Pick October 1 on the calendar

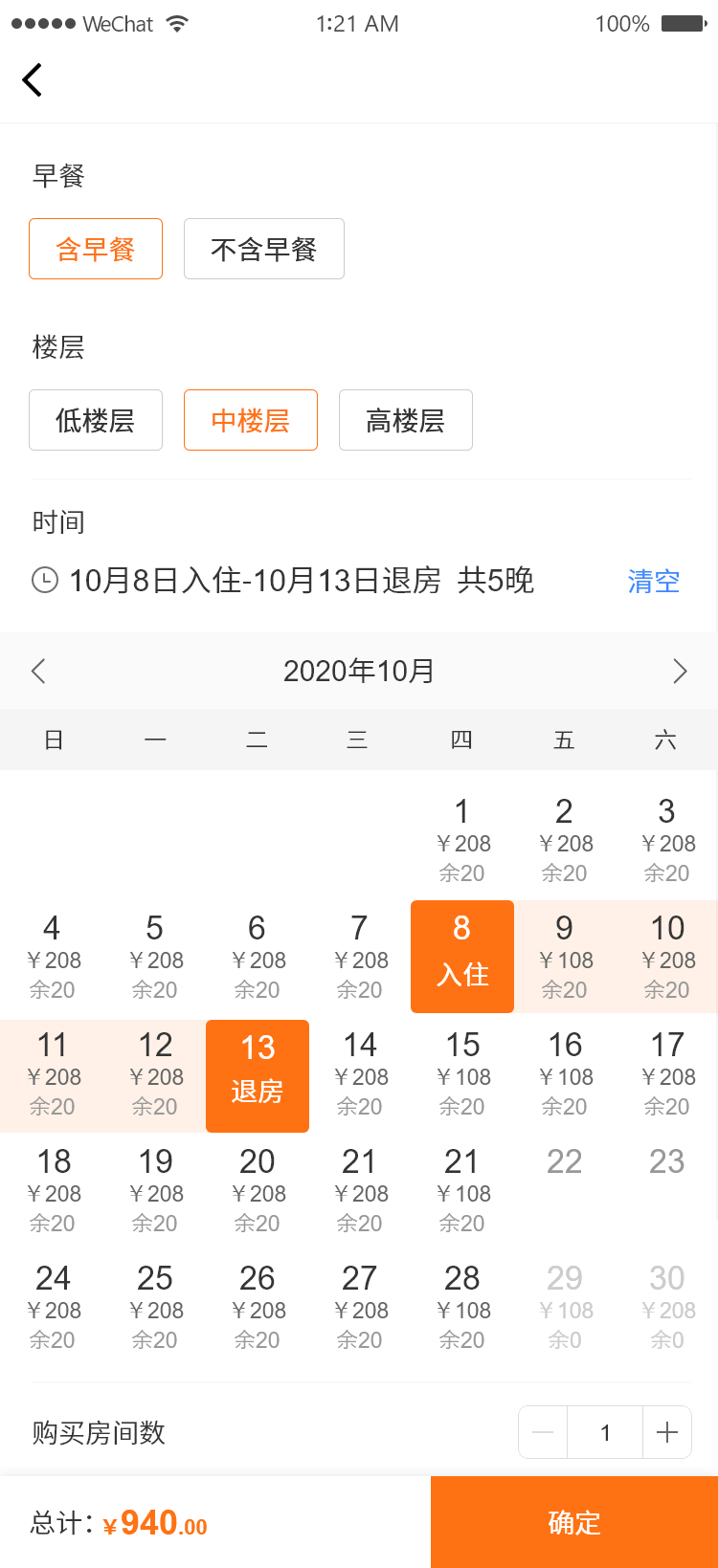[462, 840]
